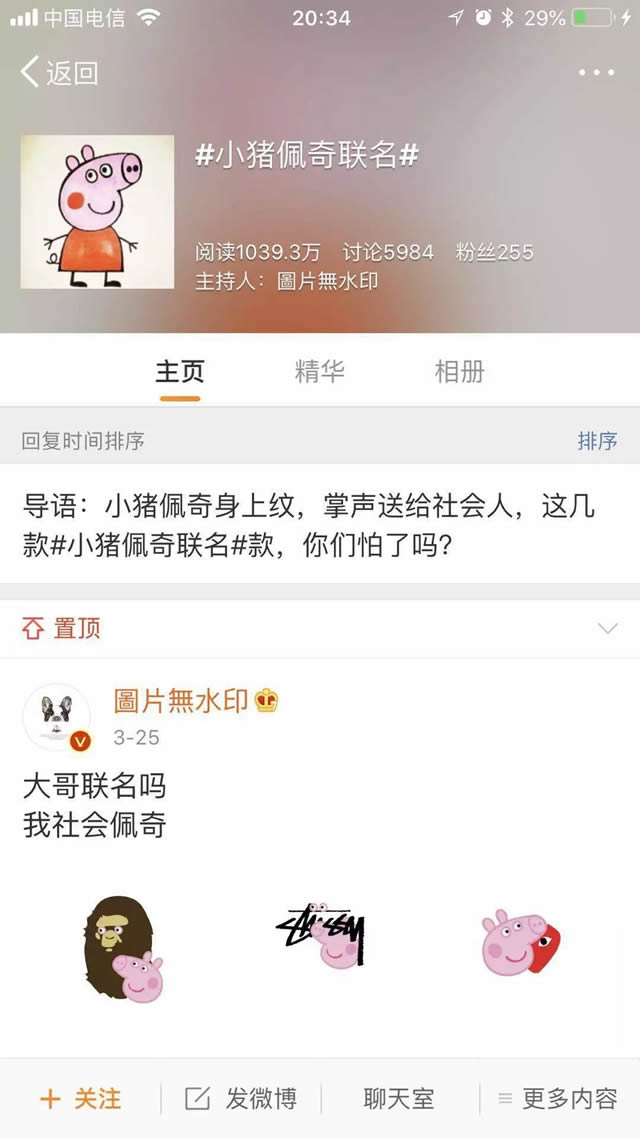This screenshot has height=1138, width=640.
Task: Expand the pinned post chevron menu
Action: pos(607,628)
